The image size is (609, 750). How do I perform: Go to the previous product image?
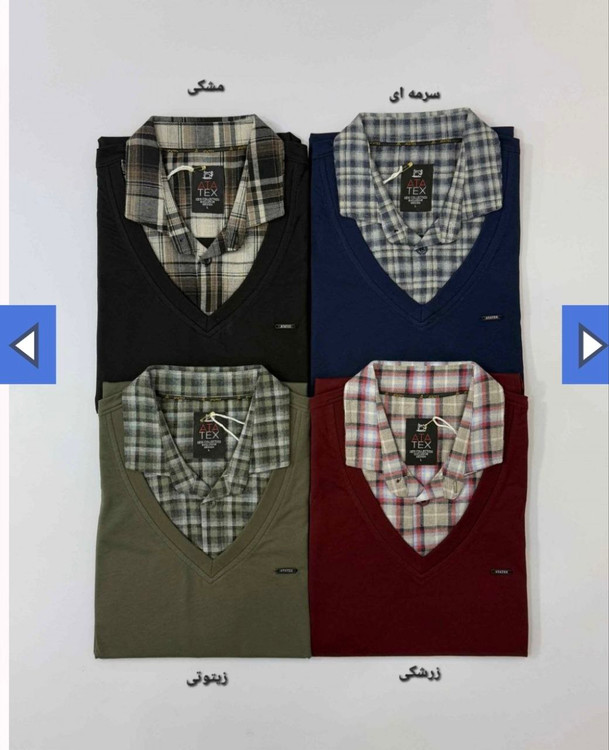point(27,345)
